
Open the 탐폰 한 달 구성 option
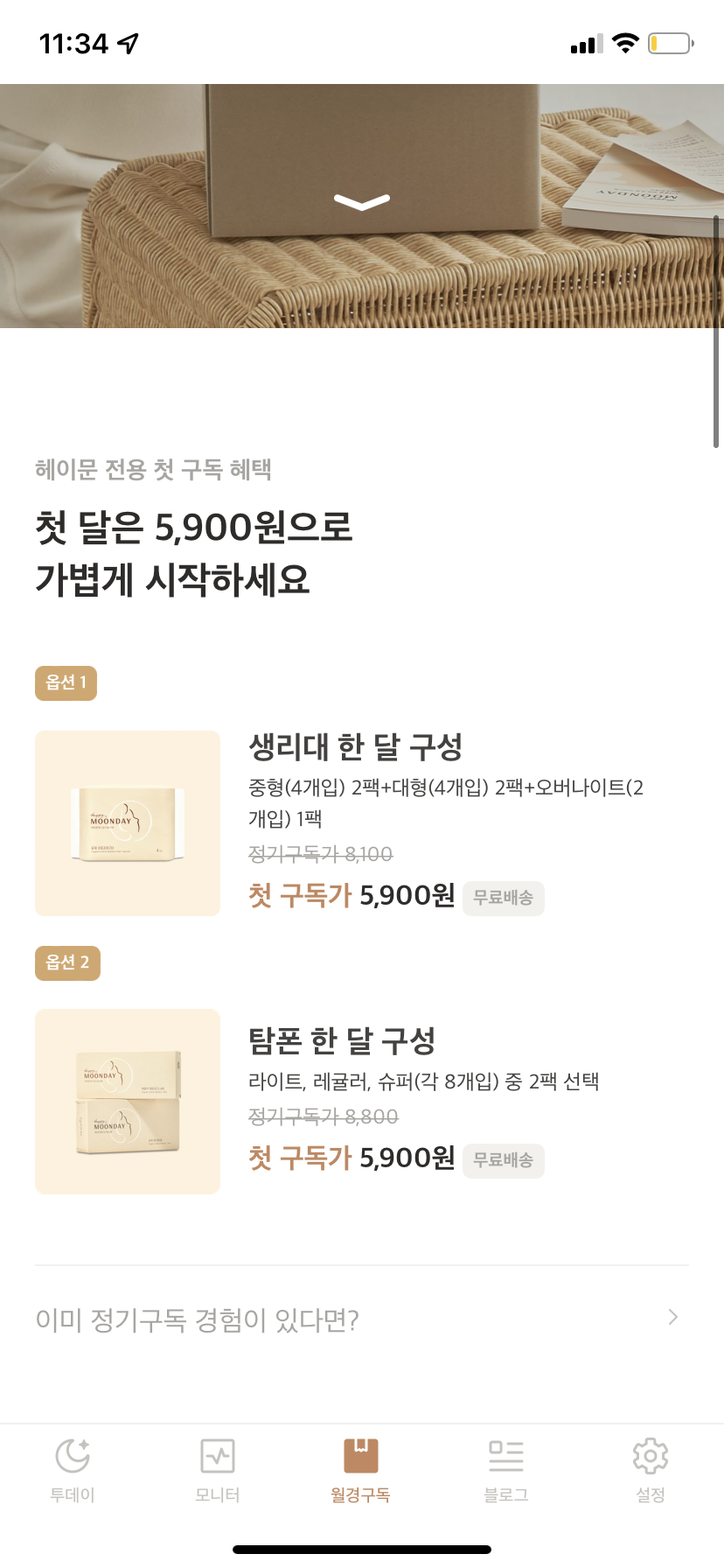(x=342, y=1040)
